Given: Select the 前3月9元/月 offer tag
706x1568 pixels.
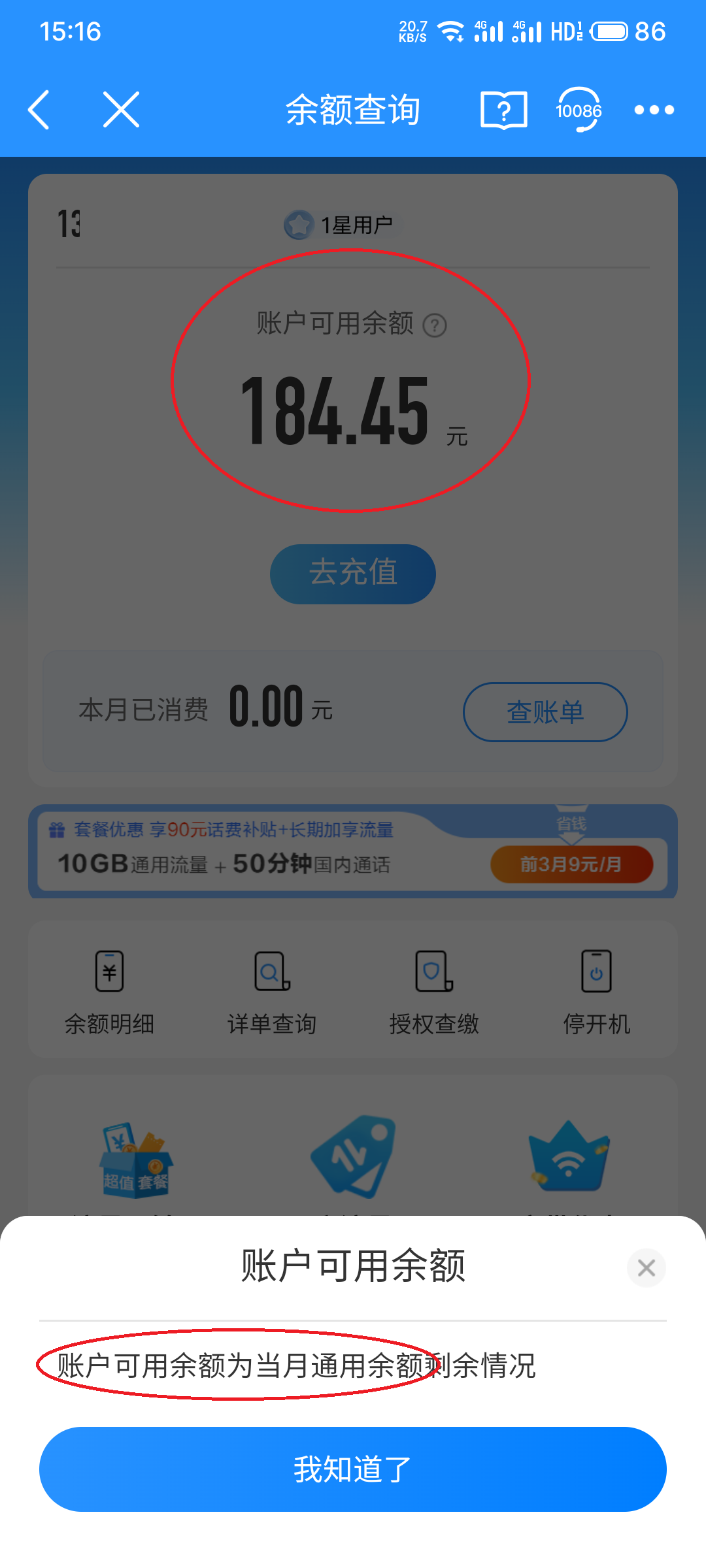Looking at the screenshot, I should click(x=571, y=864).
